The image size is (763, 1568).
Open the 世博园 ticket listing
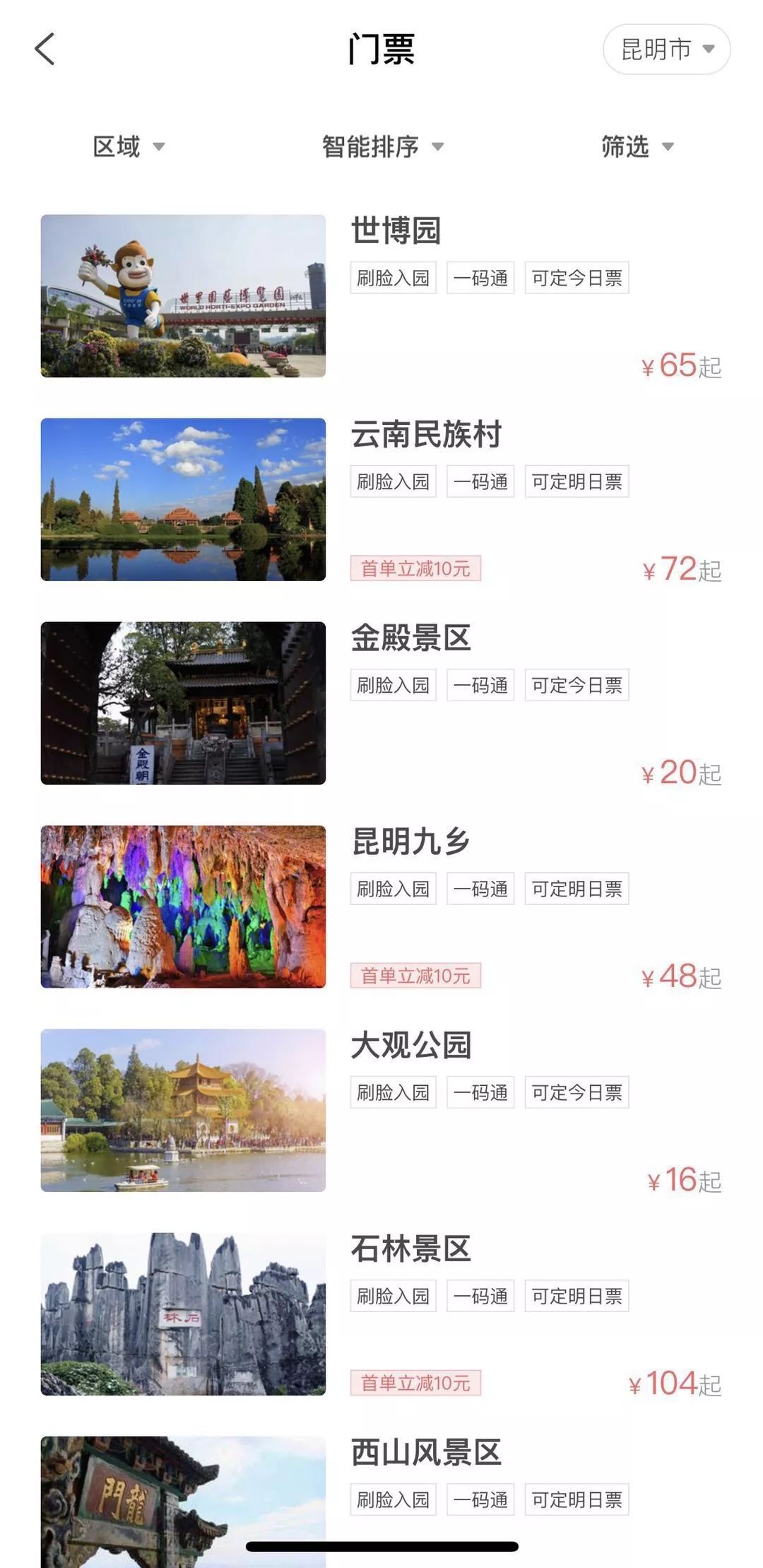click(396, 230)
